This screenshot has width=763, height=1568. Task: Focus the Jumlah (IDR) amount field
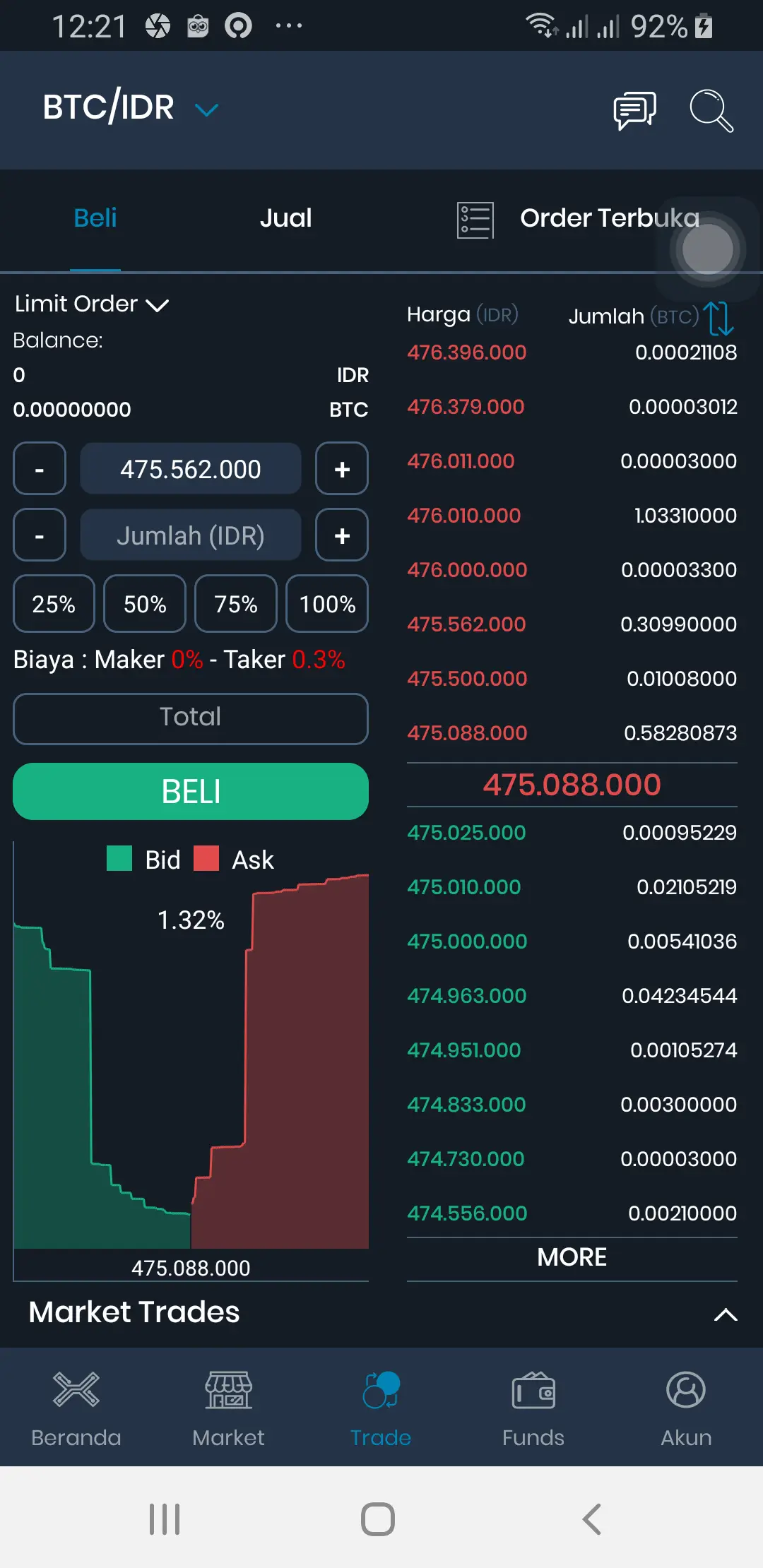click(190, 535)
